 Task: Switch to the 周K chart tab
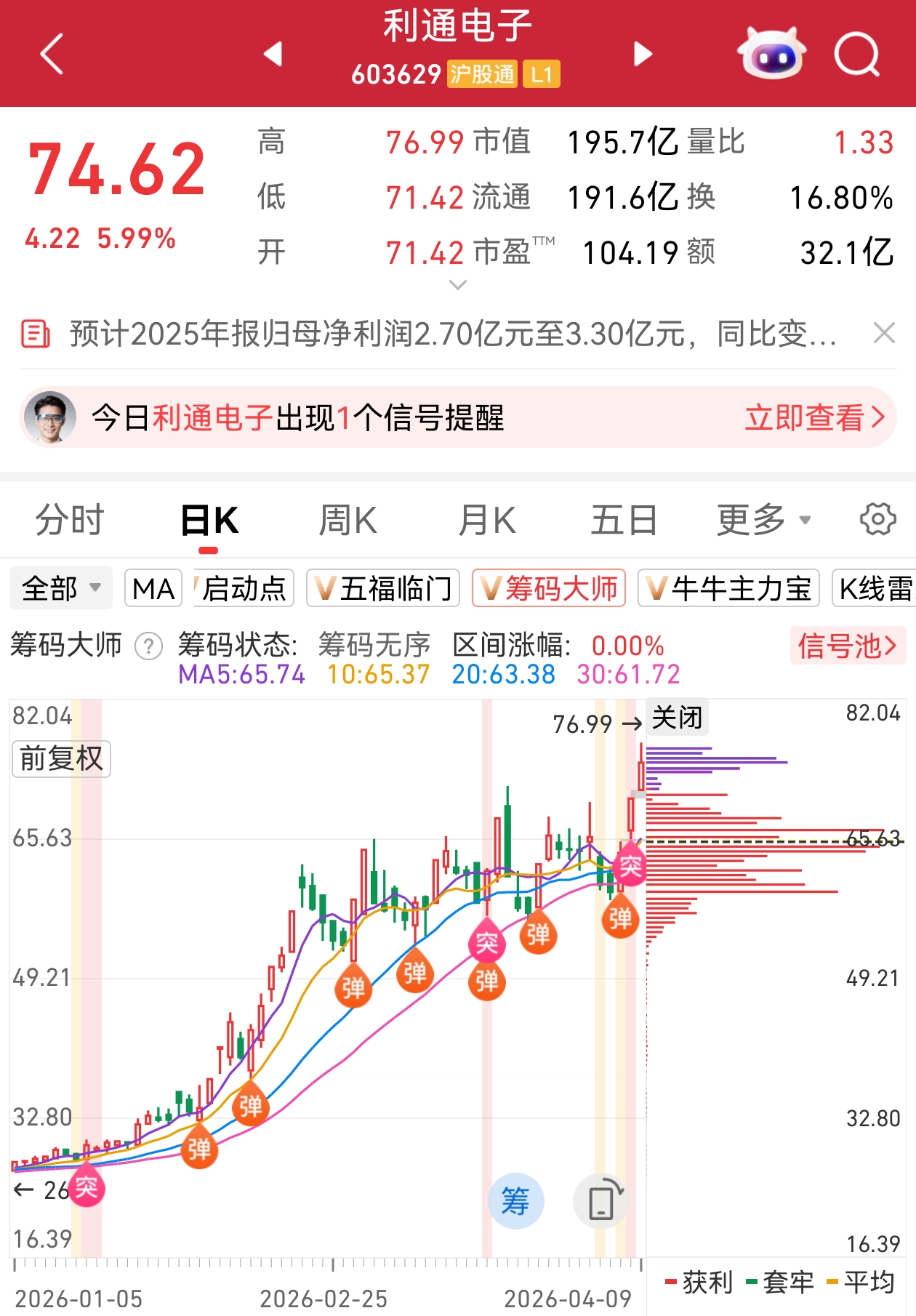[347, 521]
